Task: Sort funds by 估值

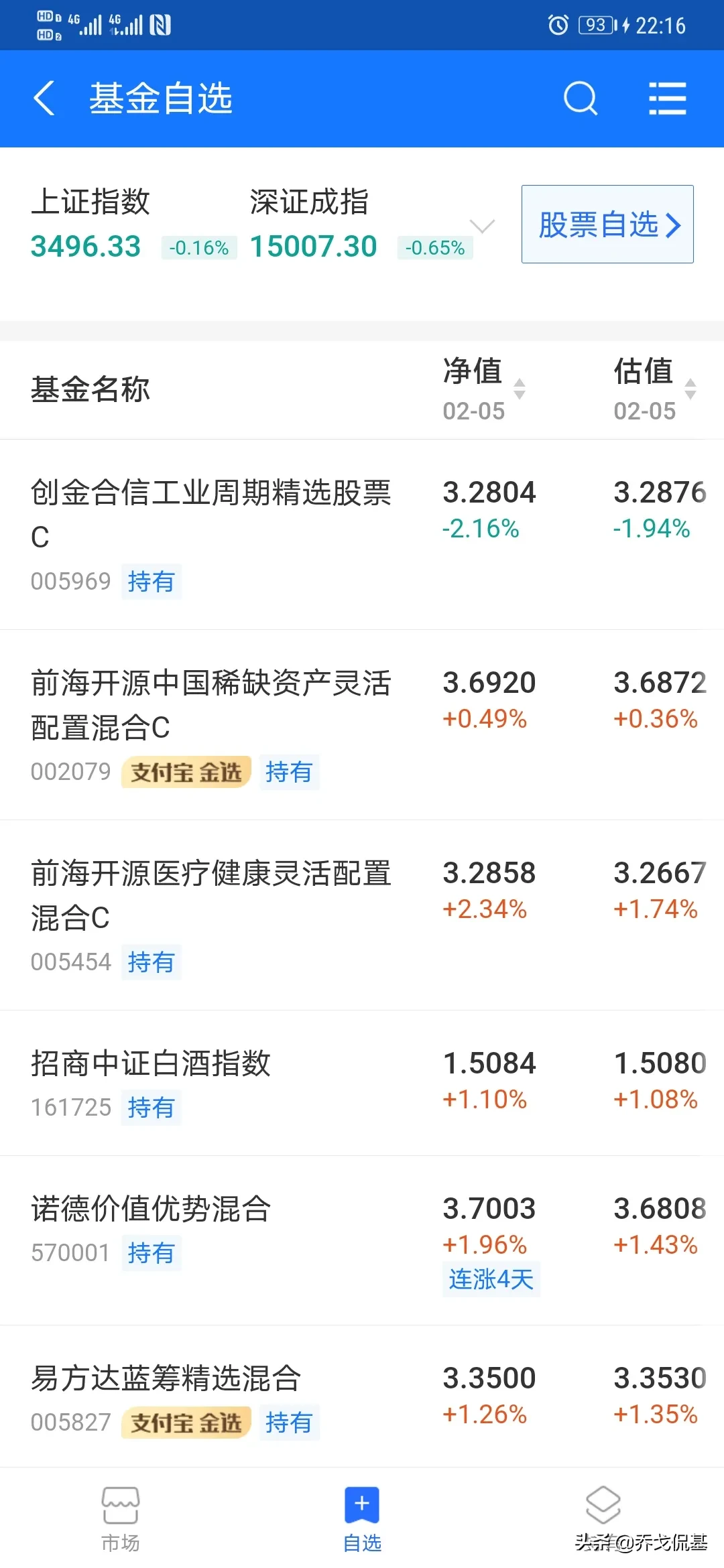Action: [x=654, y=389]
